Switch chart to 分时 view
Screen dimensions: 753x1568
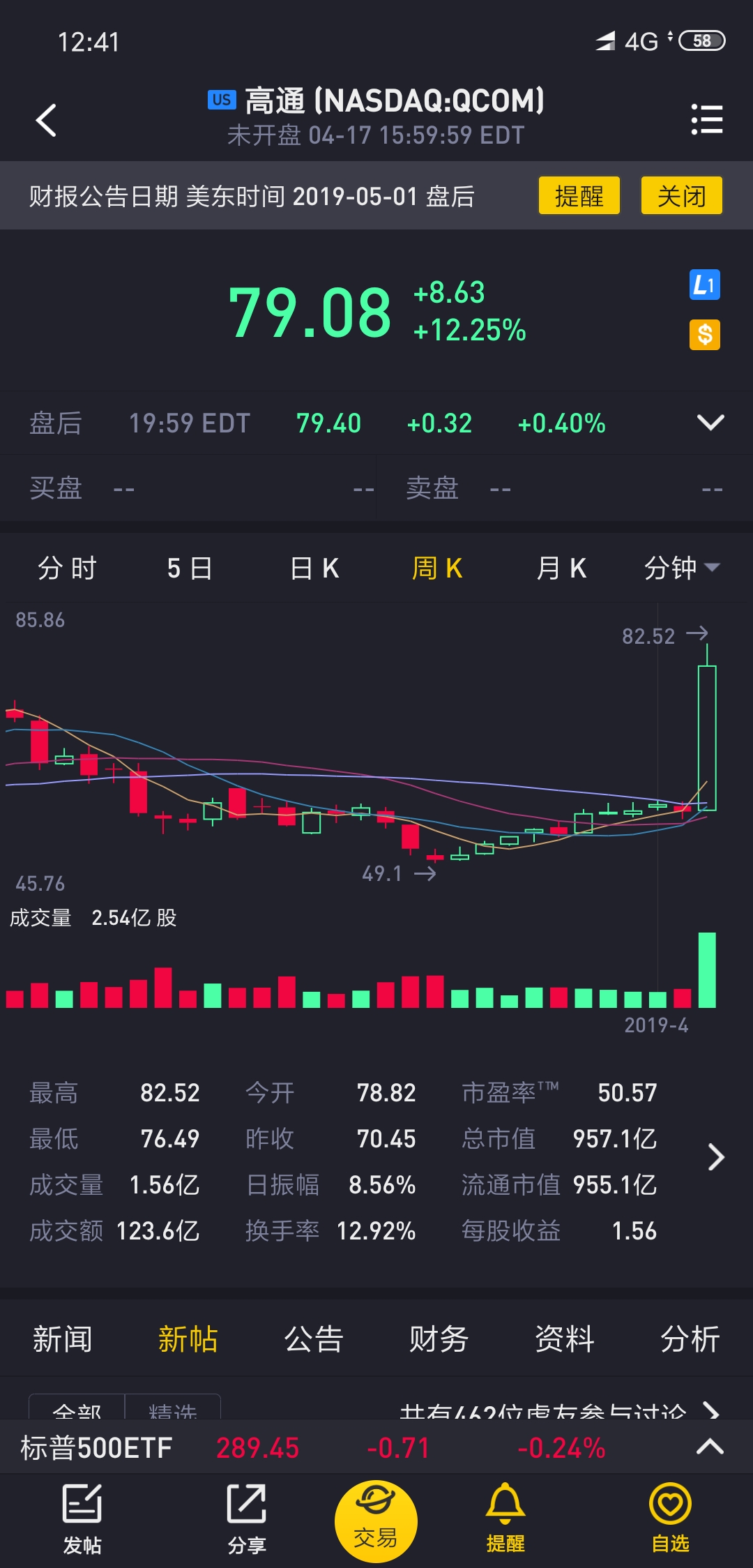coord(67,568)
